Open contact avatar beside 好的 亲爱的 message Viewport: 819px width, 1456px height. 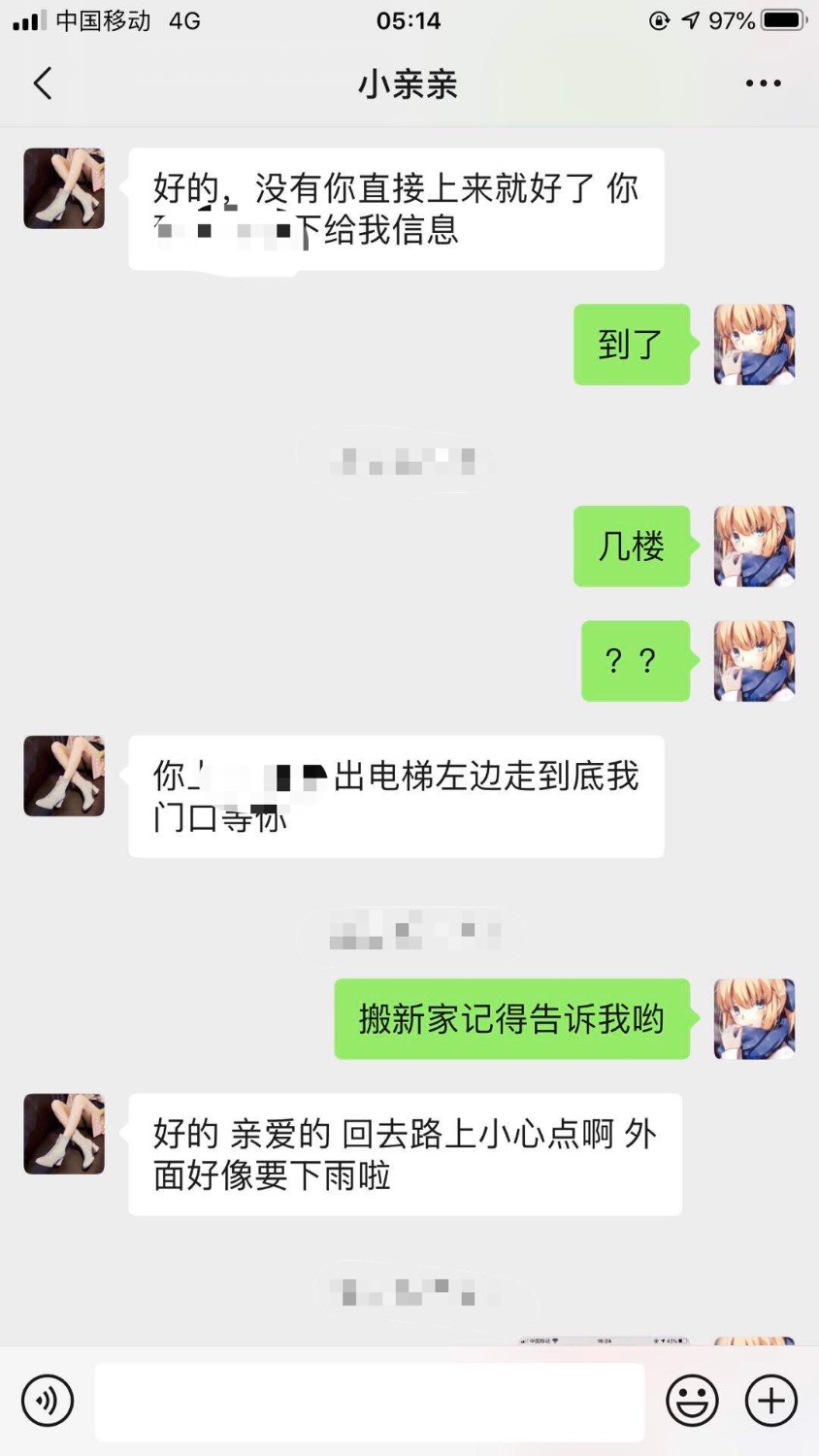[x=64, y=1134]
